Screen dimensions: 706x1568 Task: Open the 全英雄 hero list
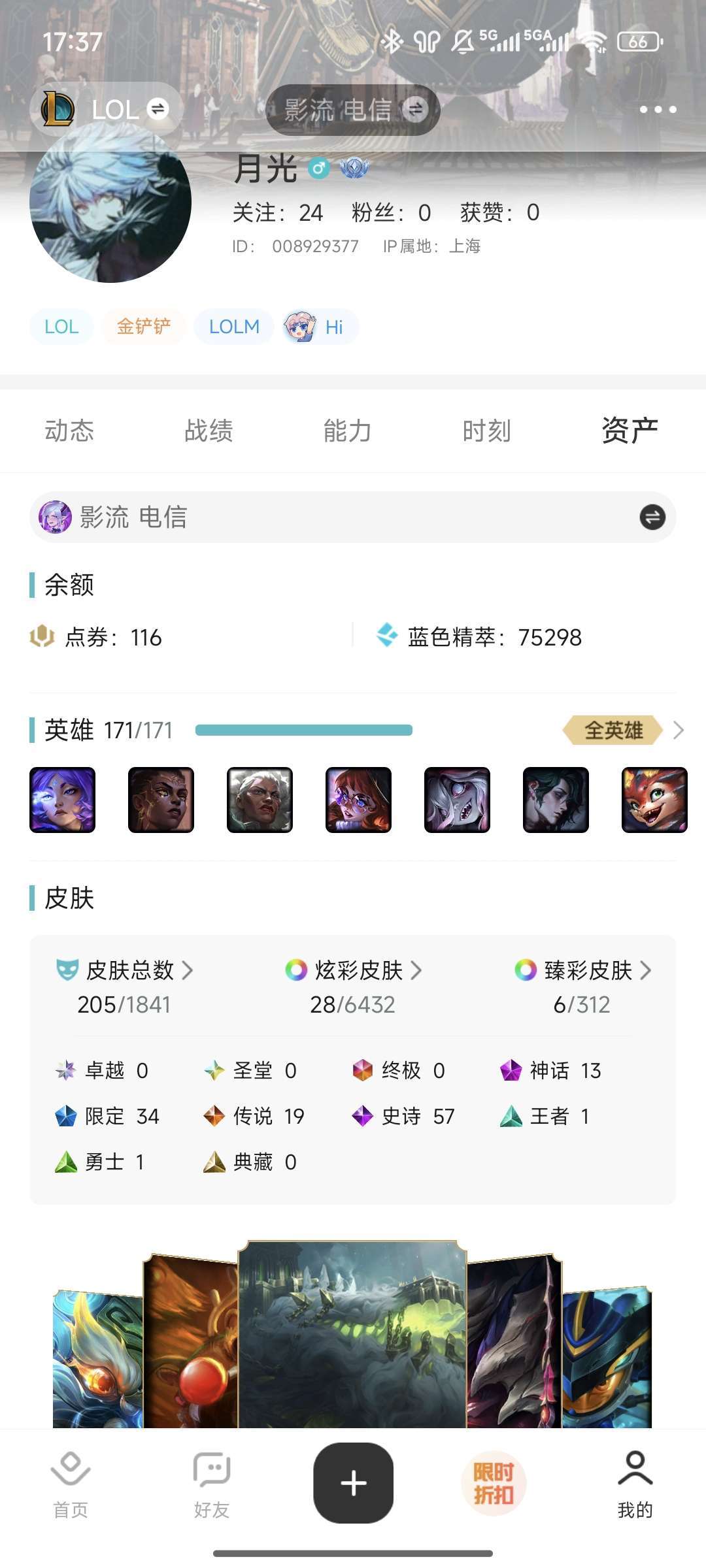click(622, 730)
